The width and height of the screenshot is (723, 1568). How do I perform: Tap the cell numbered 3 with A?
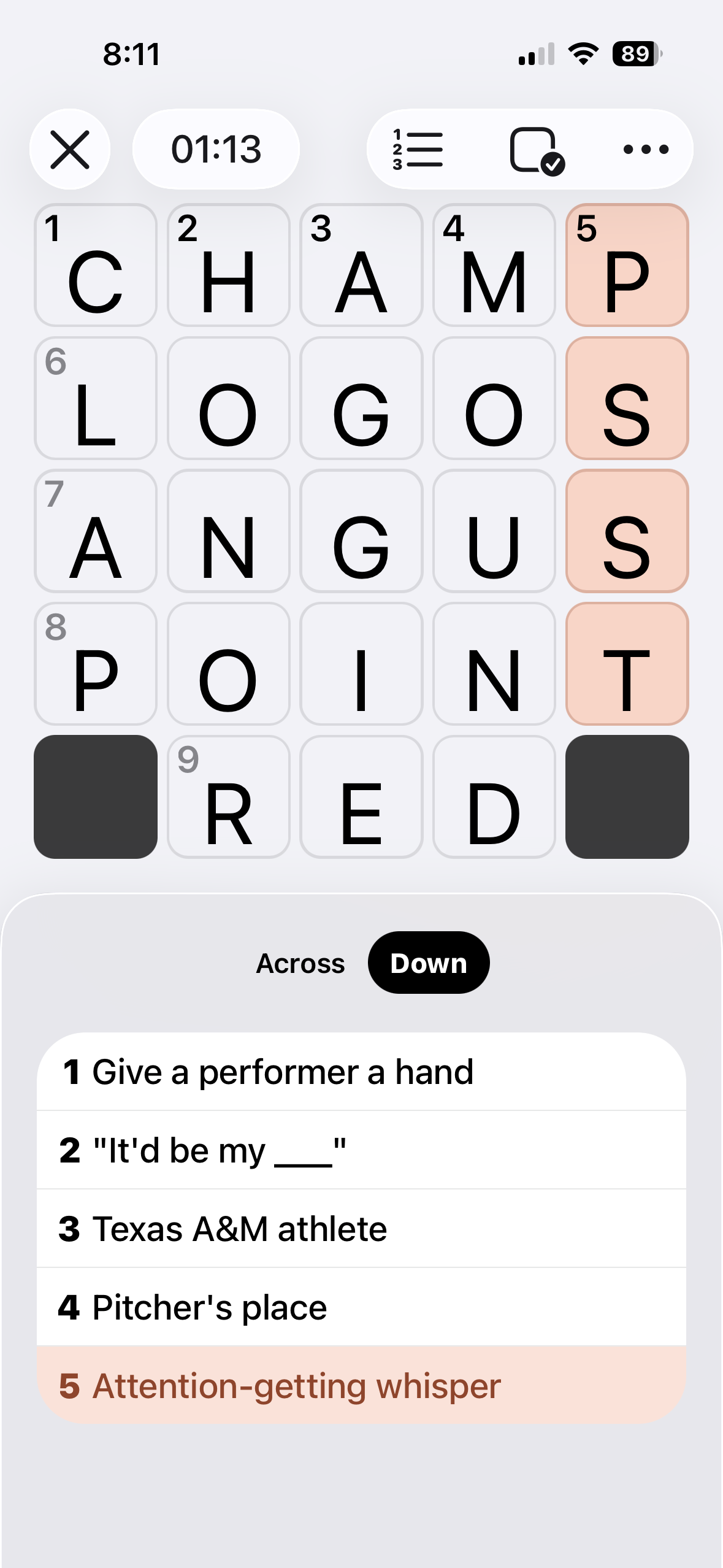point(361,265)
